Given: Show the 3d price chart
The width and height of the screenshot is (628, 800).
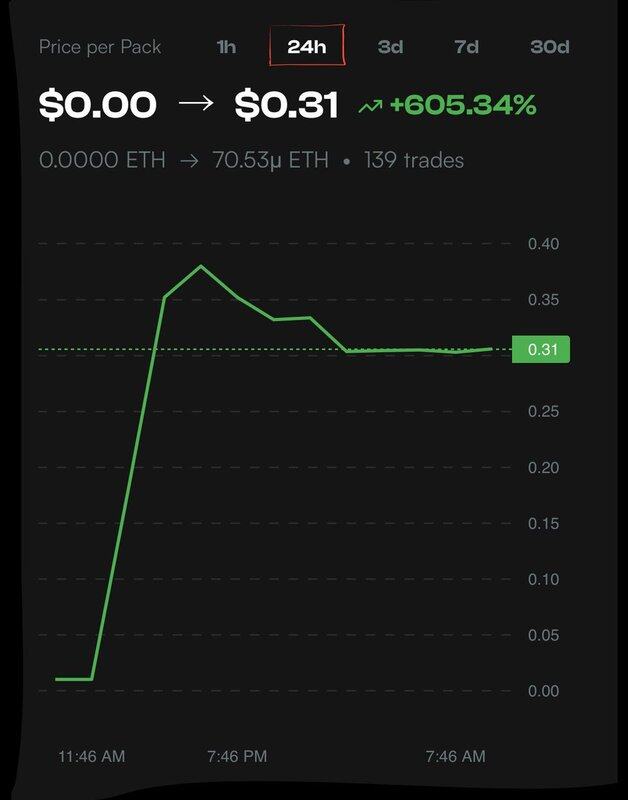Looking at the screenshot, I should 390,47.
